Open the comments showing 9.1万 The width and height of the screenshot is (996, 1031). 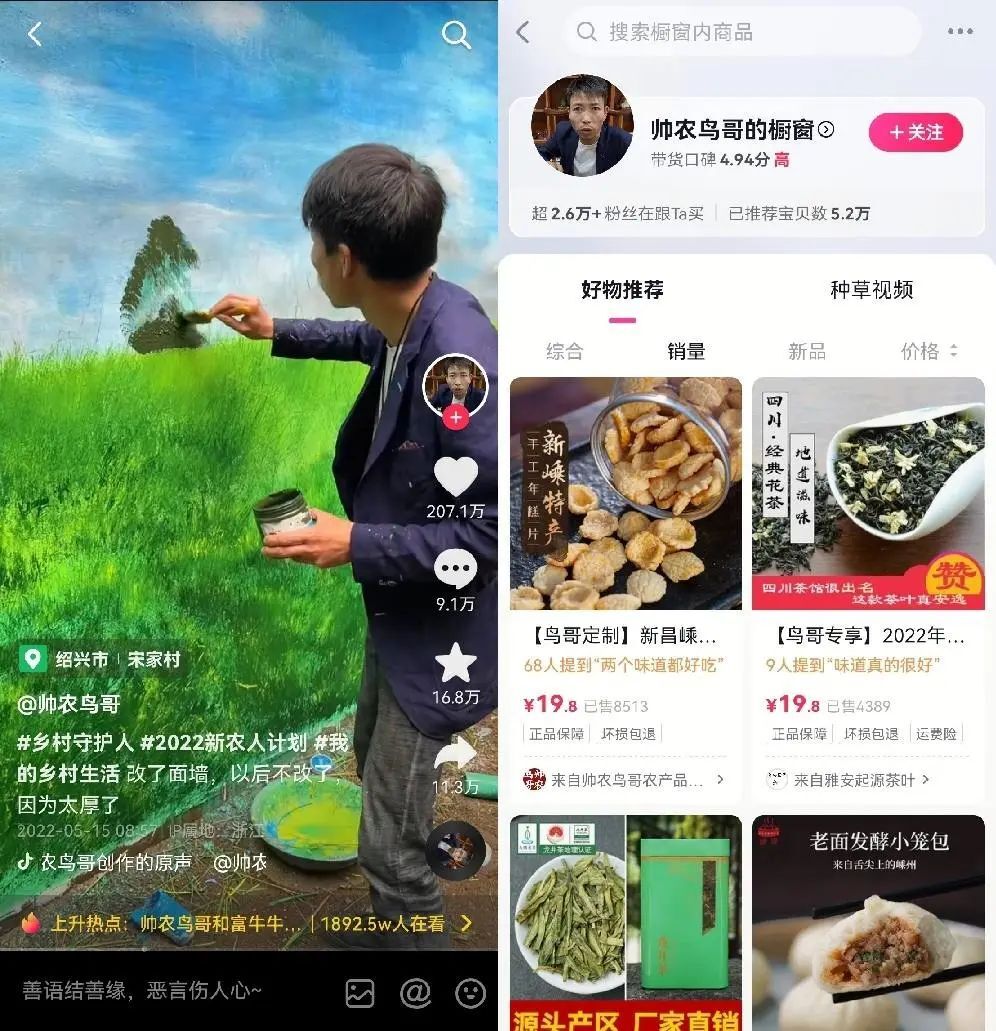pyautogui.click(x=456, y=570)
